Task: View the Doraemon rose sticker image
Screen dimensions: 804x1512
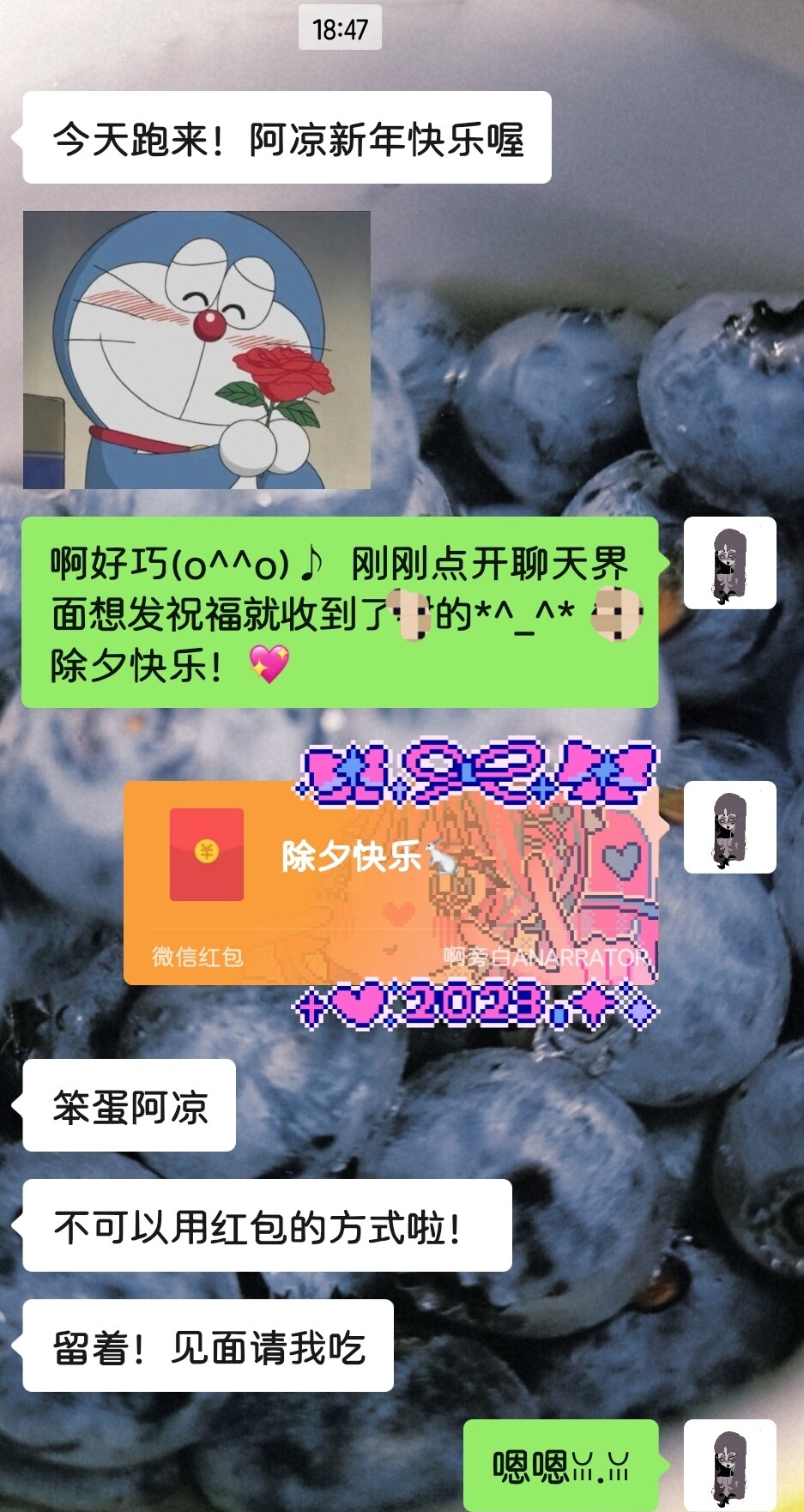Action: (196, 350)
